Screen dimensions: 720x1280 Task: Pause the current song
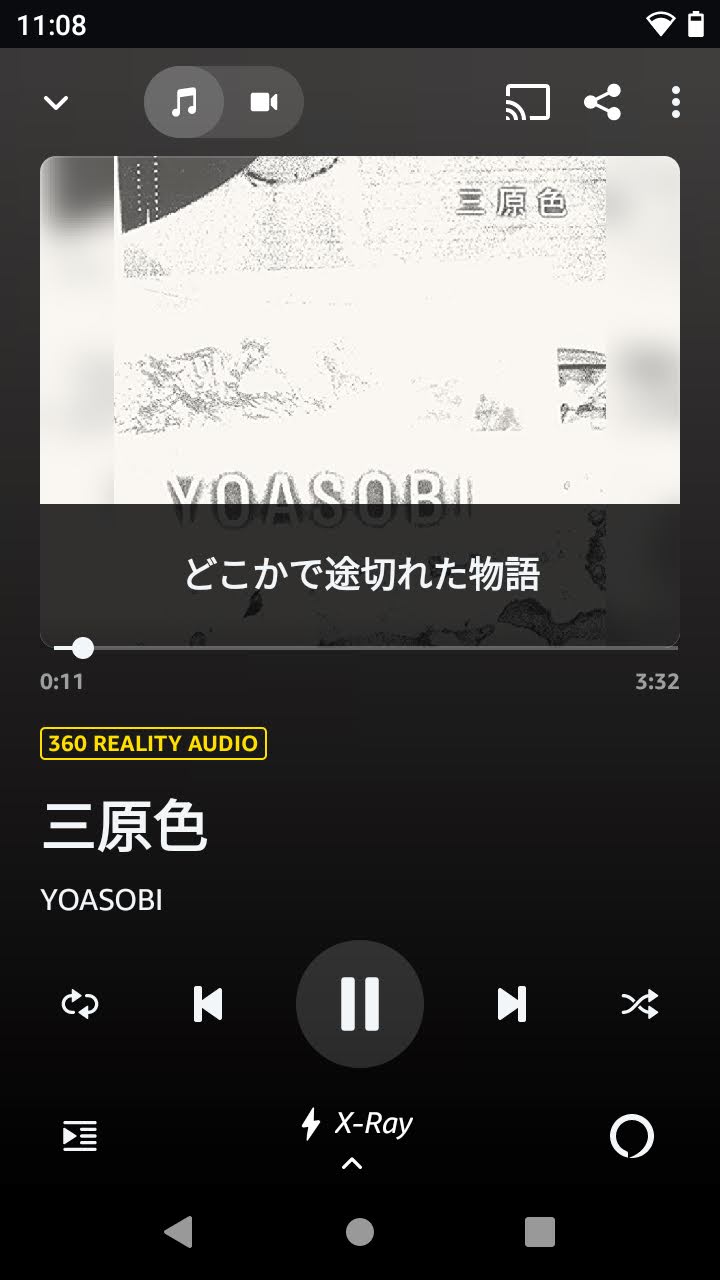click(360, 1003)
